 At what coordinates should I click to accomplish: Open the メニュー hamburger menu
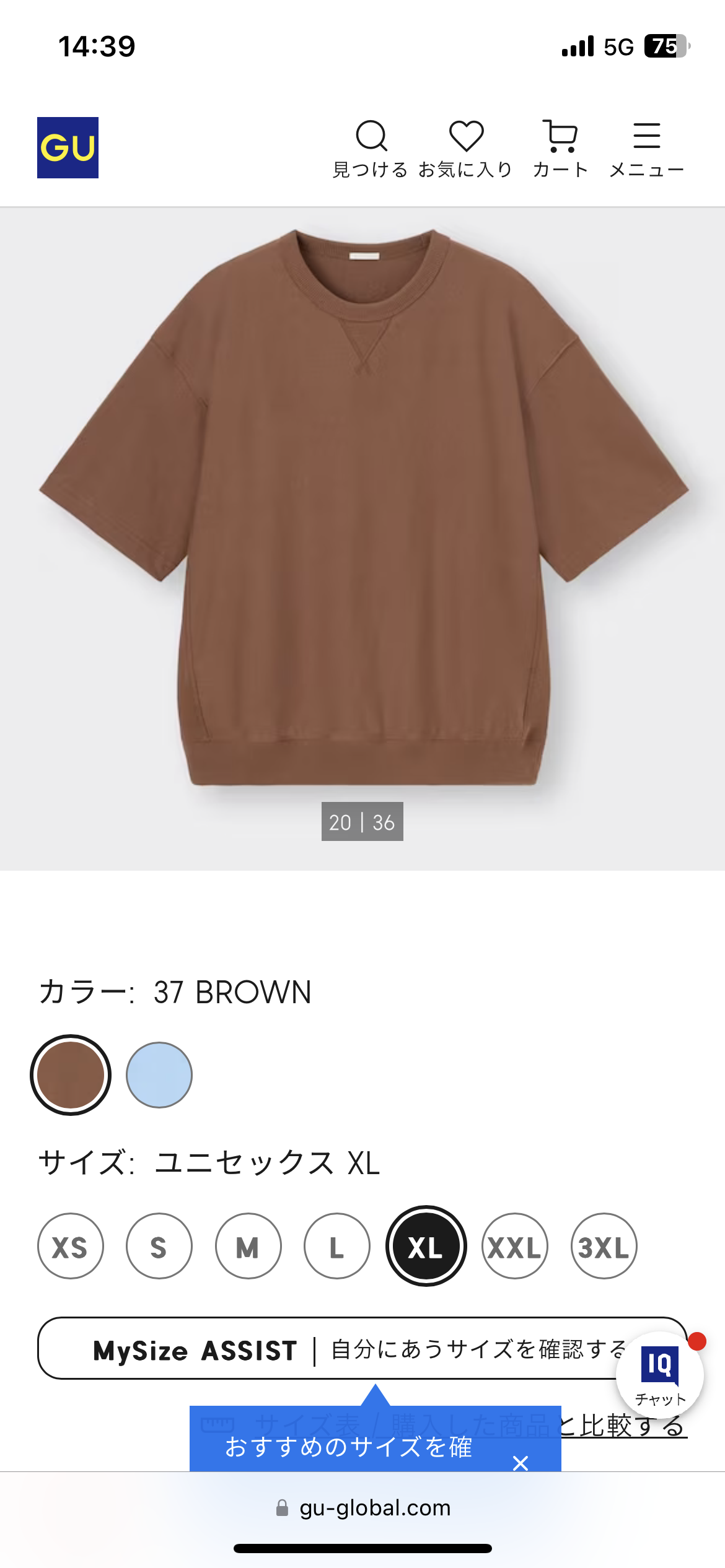pyautogui.click(x=646, y=149)
